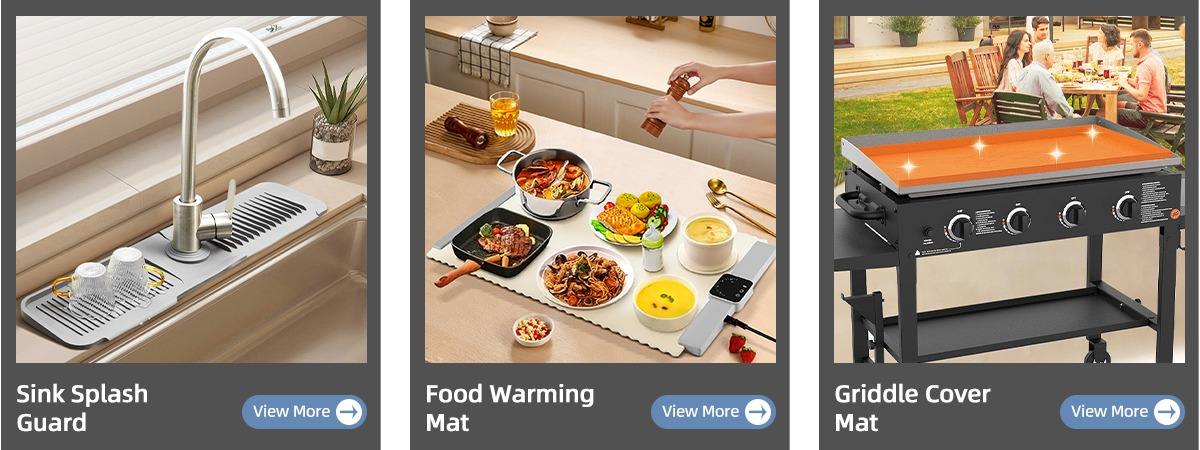View the Food Warming Mat picture tile

tap(600, 189)
